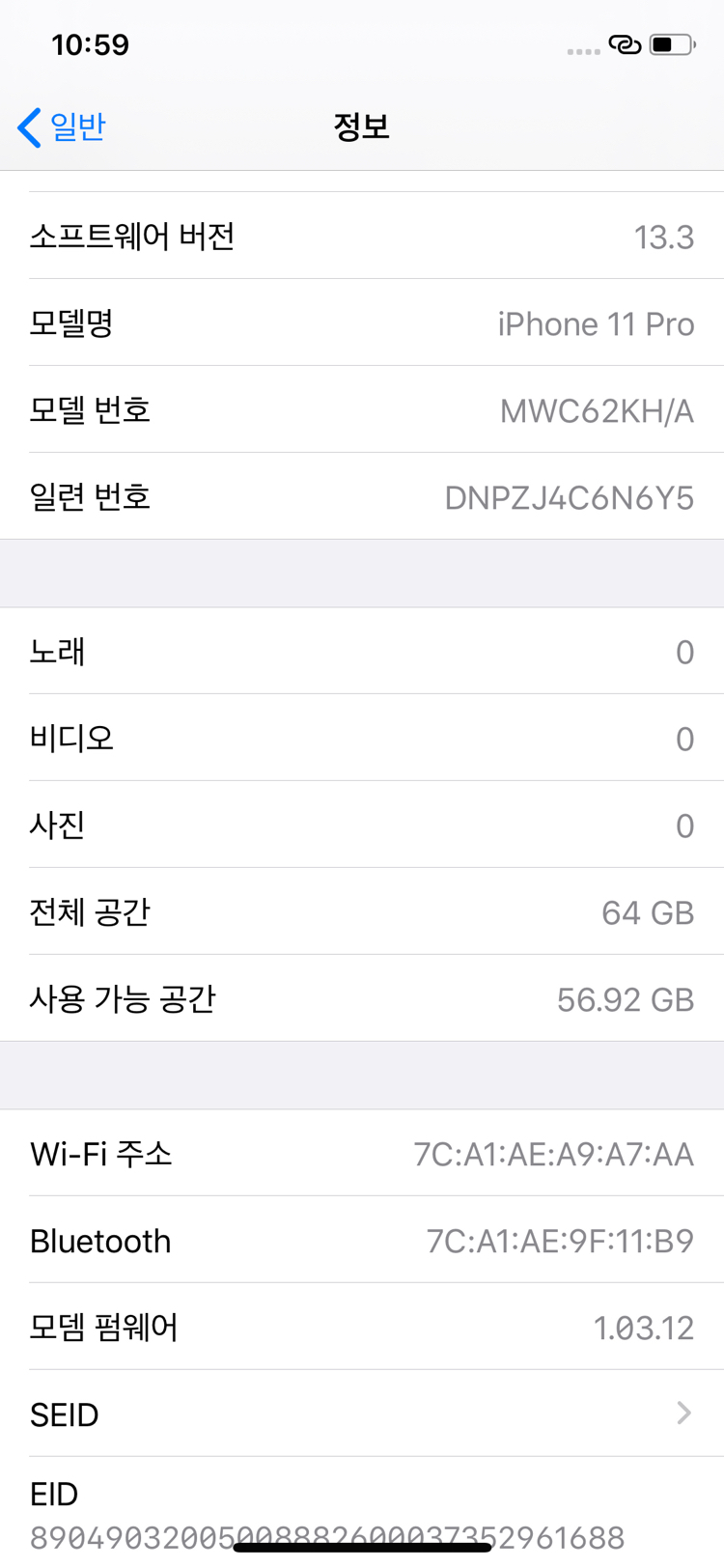
Task: Tap the 비디오 row showing 0
Action: pos(362,739)
